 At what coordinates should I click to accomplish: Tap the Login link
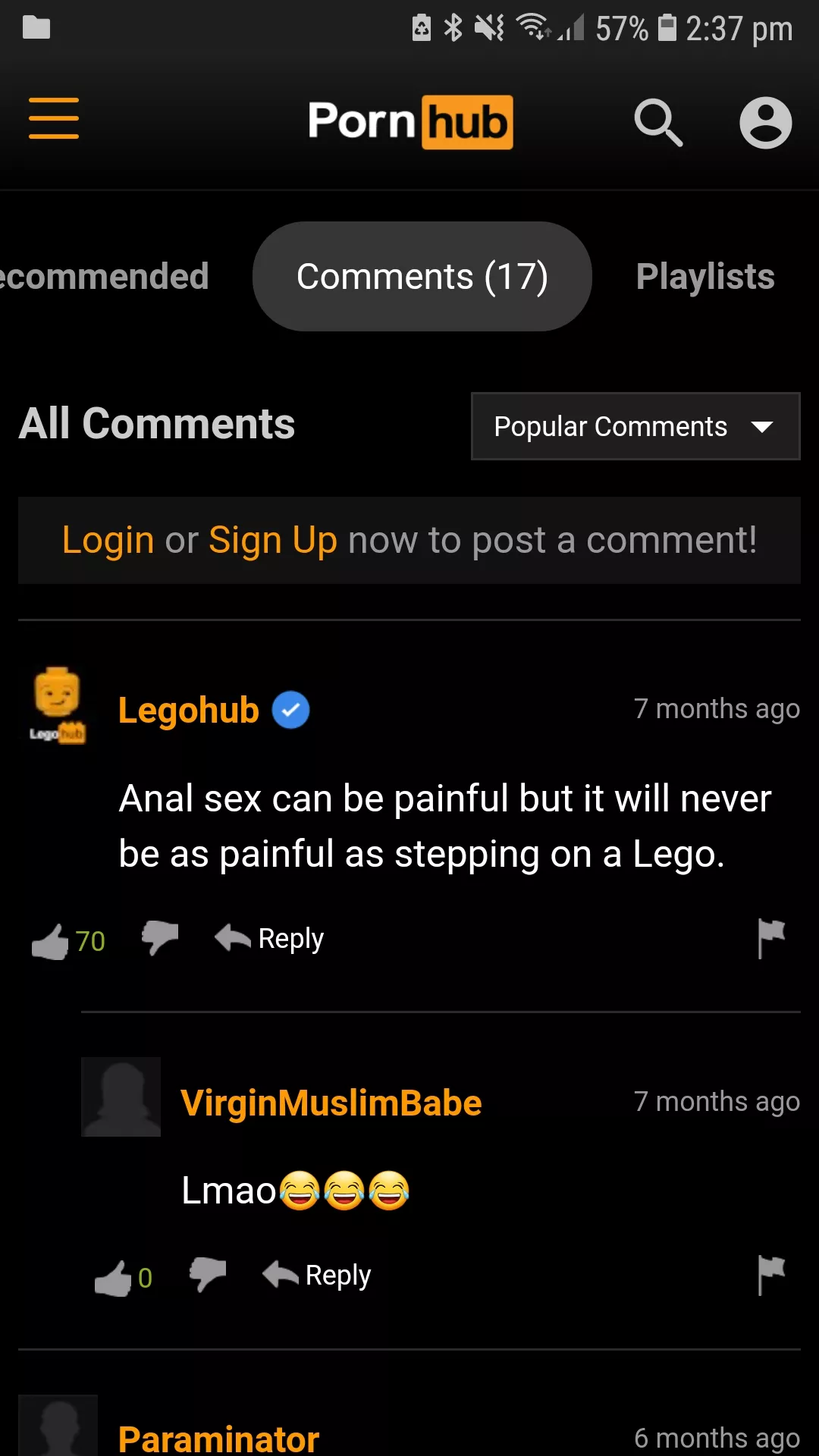pyautogui.click(x=108, y=541)
